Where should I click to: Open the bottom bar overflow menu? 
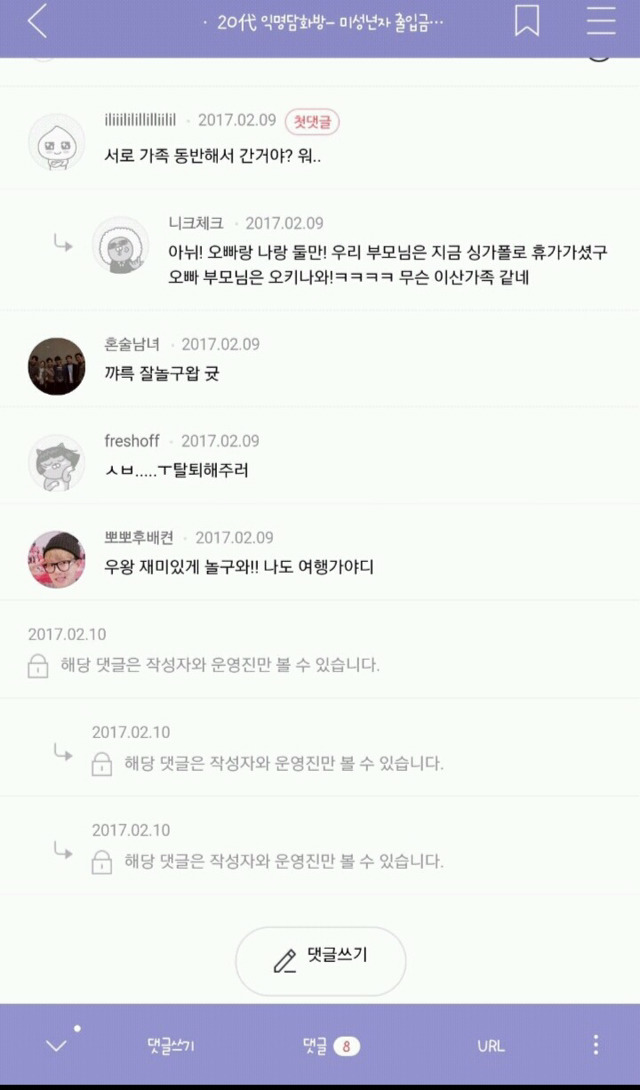pyautogui.click(x=596, y=1046)
